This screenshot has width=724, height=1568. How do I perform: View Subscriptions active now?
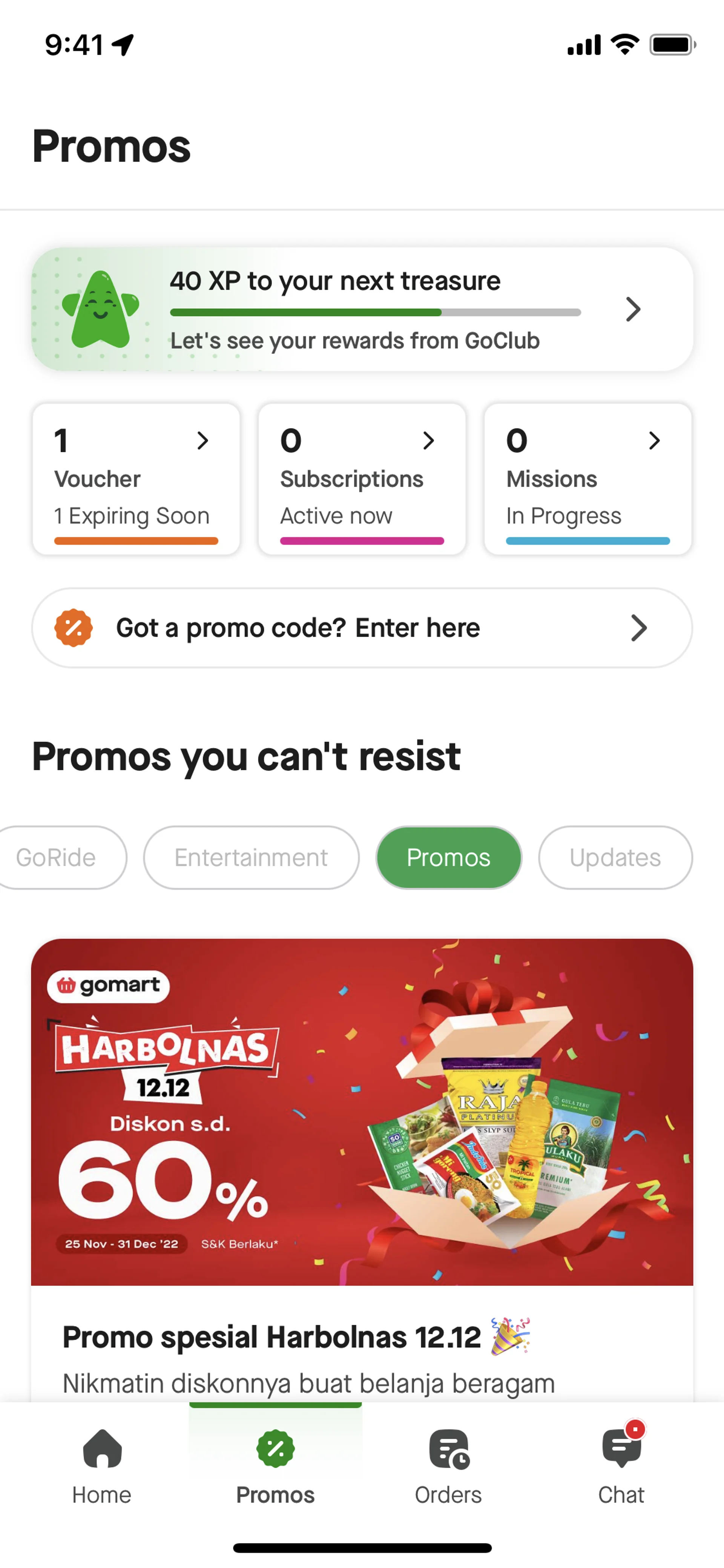[x=362, y=479]
